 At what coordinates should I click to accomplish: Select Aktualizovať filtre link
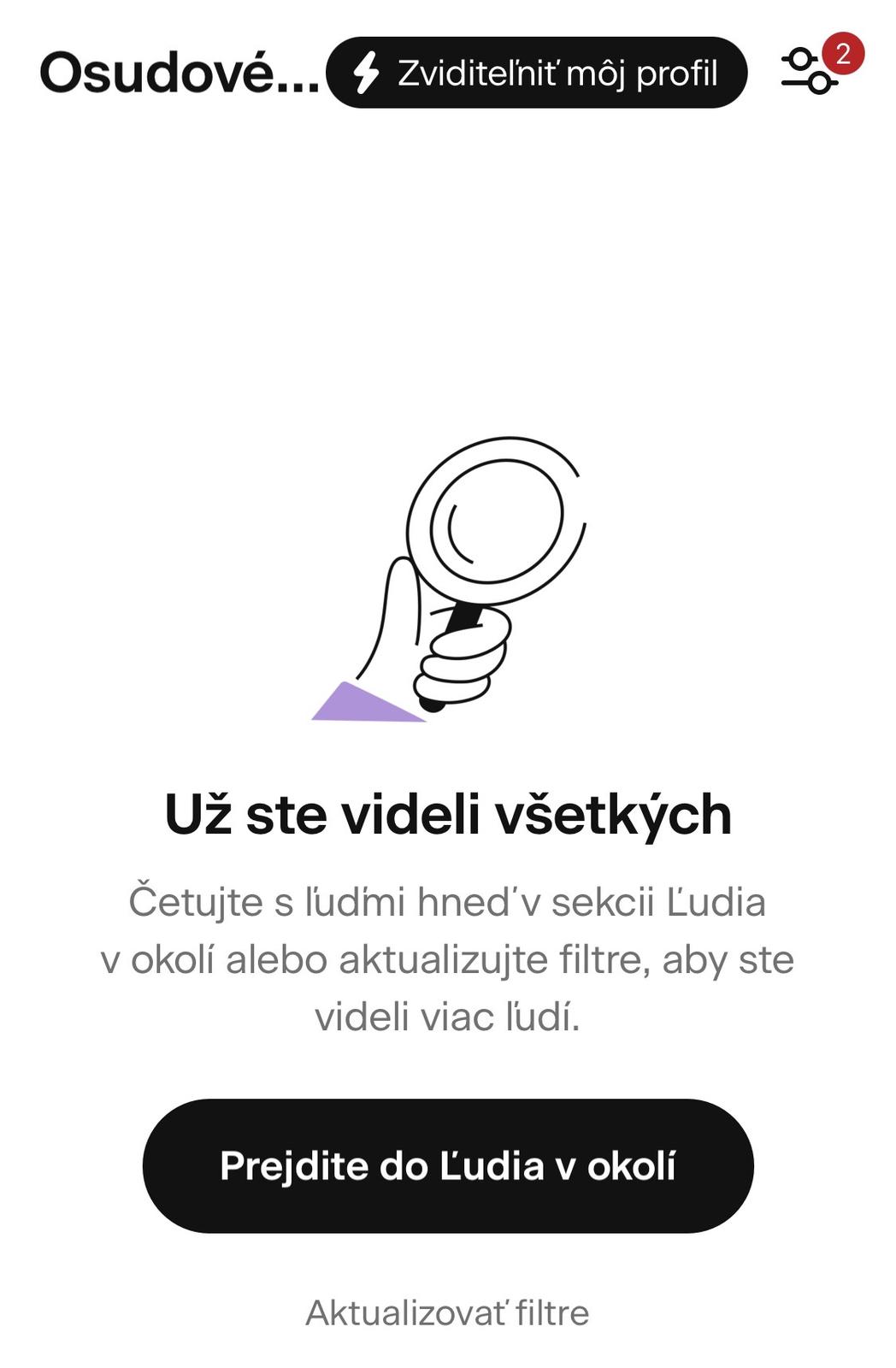click(x=447, y=1312)
